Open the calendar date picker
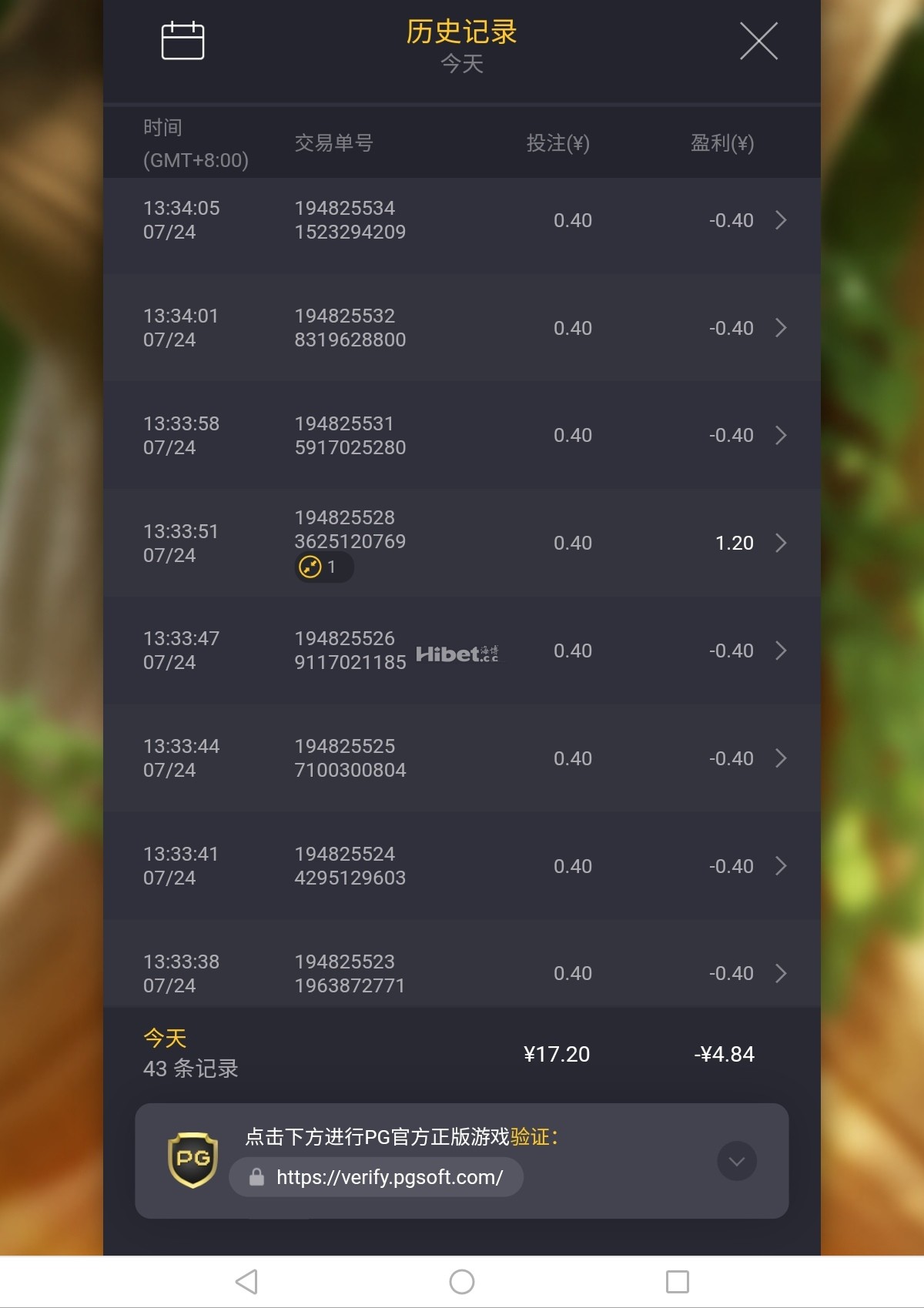924x1308 pixels. click(x=182, y=41)
